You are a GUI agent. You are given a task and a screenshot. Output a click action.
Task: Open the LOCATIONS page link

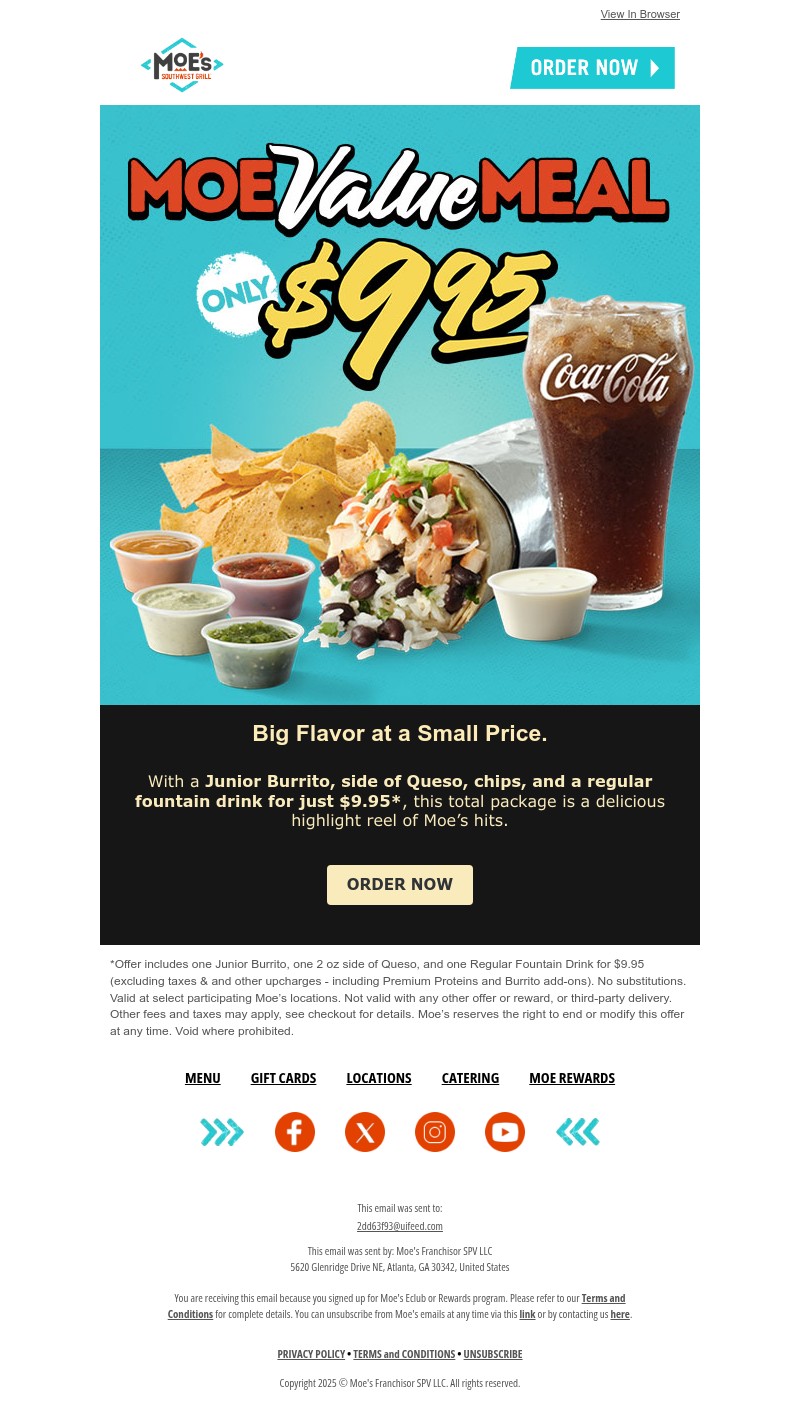click(x=378, y=1078)
